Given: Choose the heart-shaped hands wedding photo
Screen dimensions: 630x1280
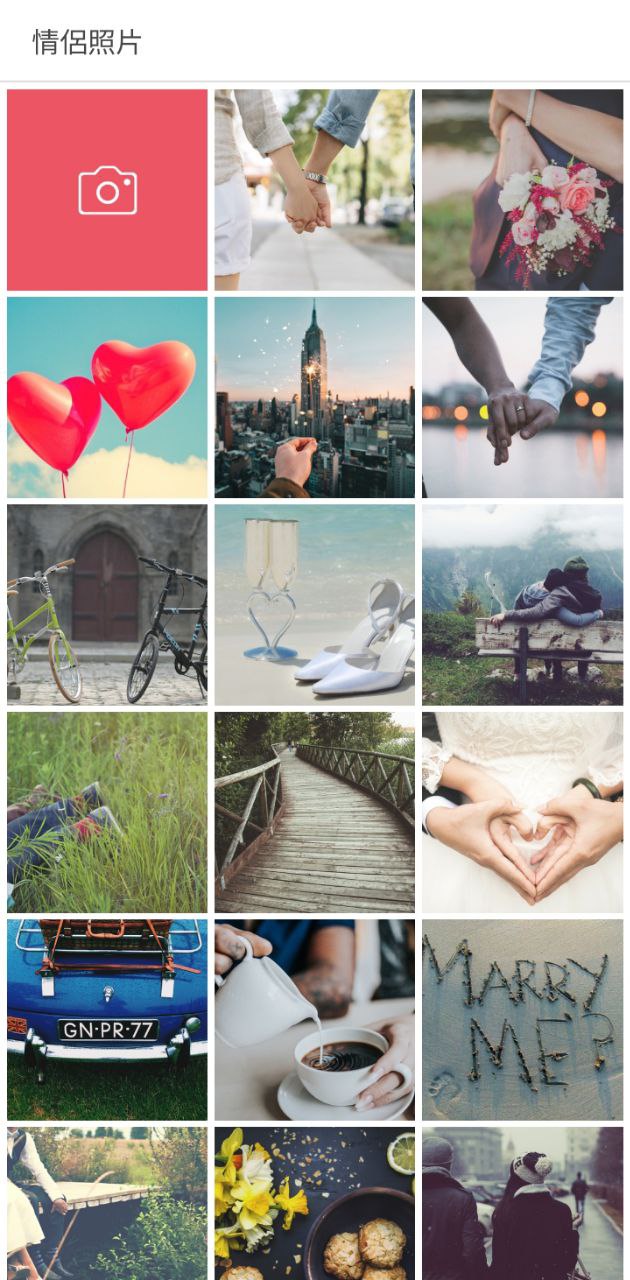Looking at the screenshot, I should click(522, 812).
